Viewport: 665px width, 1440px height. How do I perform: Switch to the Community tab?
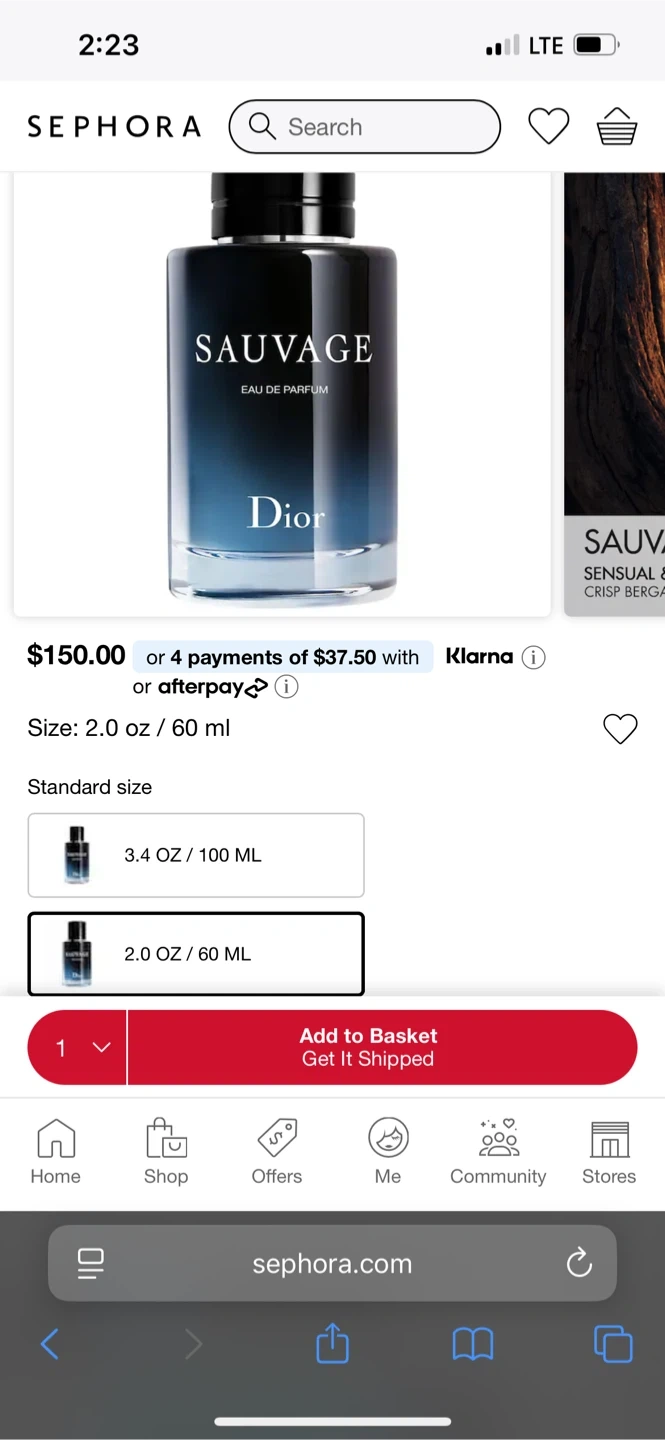point(498,1152)
